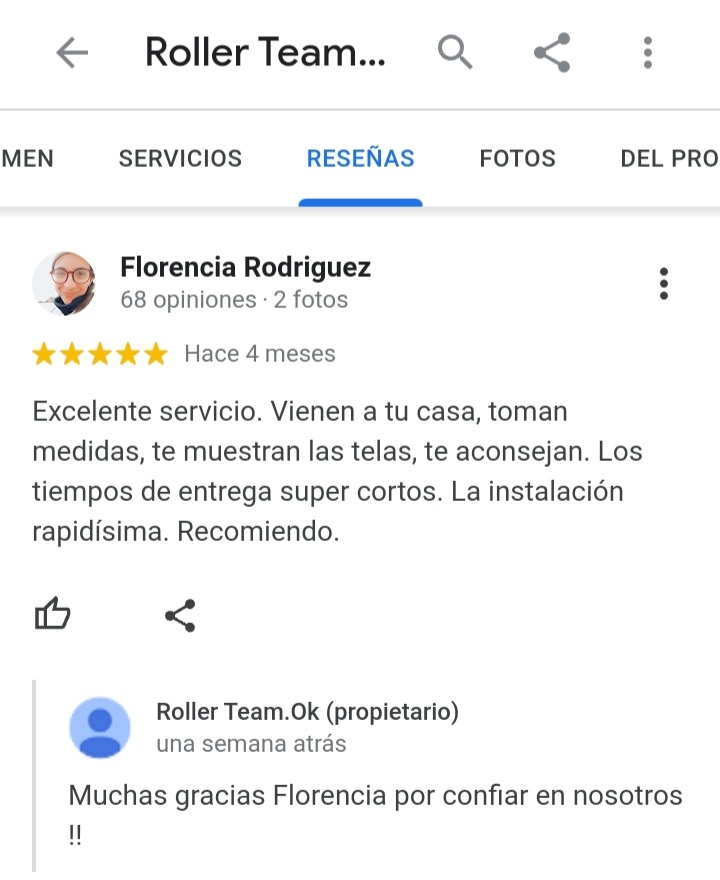Viewport: 720px width, 880px height.
Task: Open options menu on Florencia's review
Action: point(664,284)
